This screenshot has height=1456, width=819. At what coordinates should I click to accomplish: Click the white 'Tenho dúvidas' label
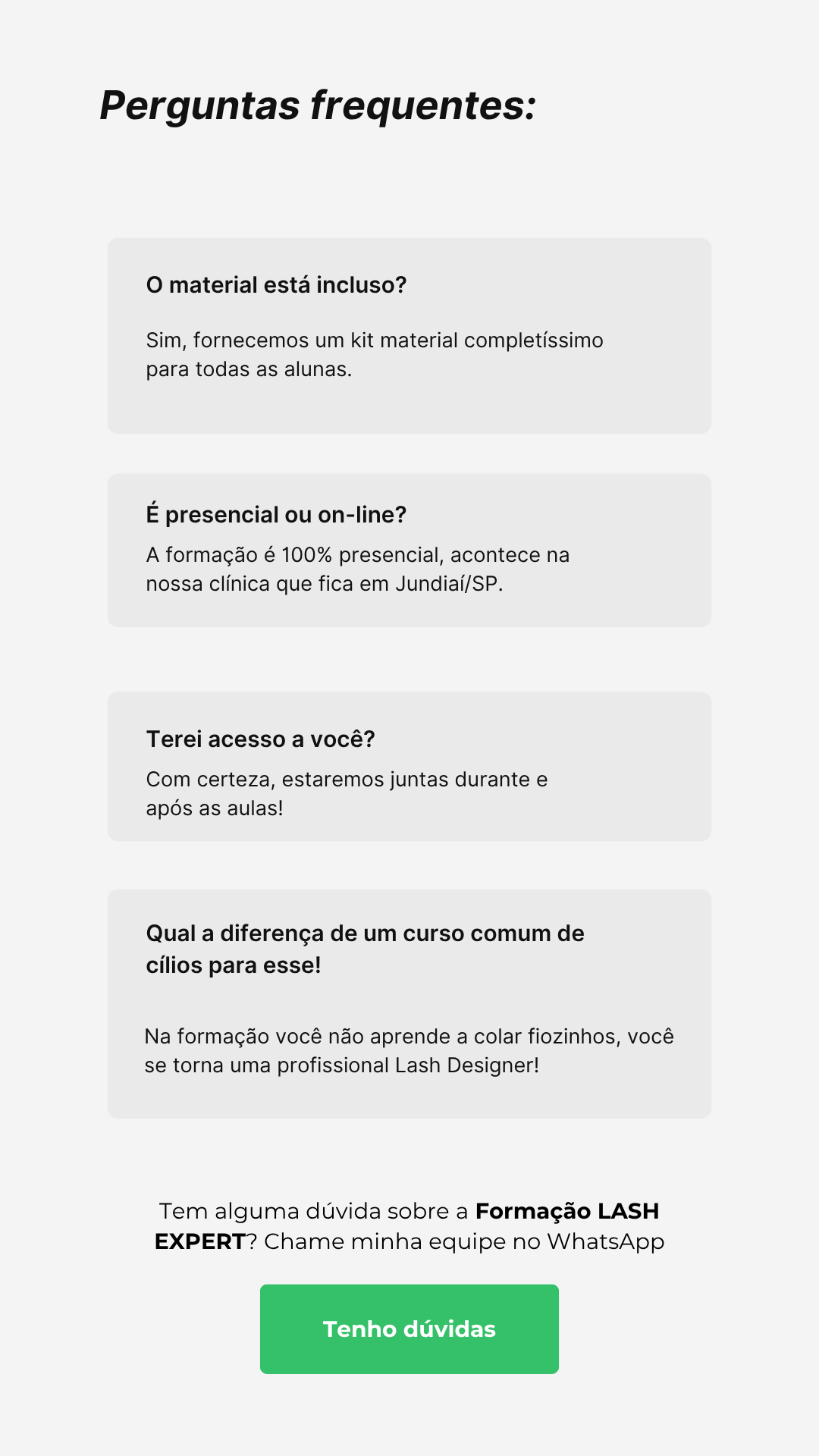(409, 1329)
